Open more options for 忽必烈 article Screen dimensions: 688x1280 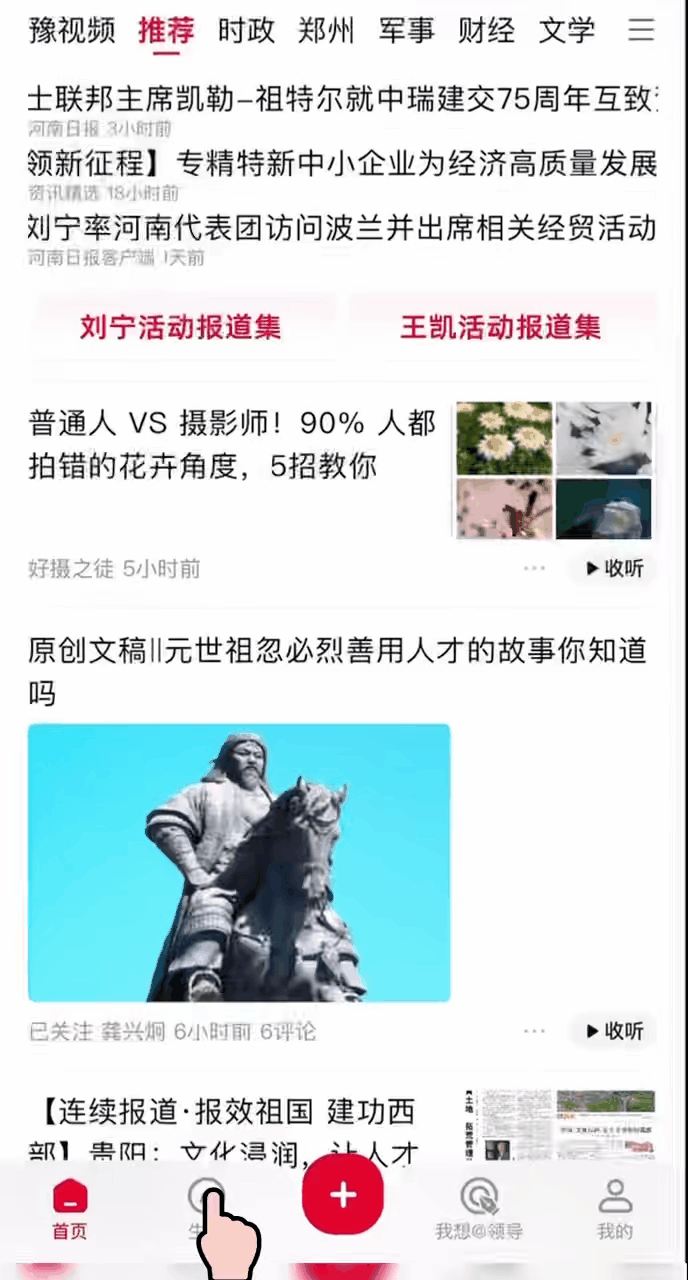point(535,1031)
